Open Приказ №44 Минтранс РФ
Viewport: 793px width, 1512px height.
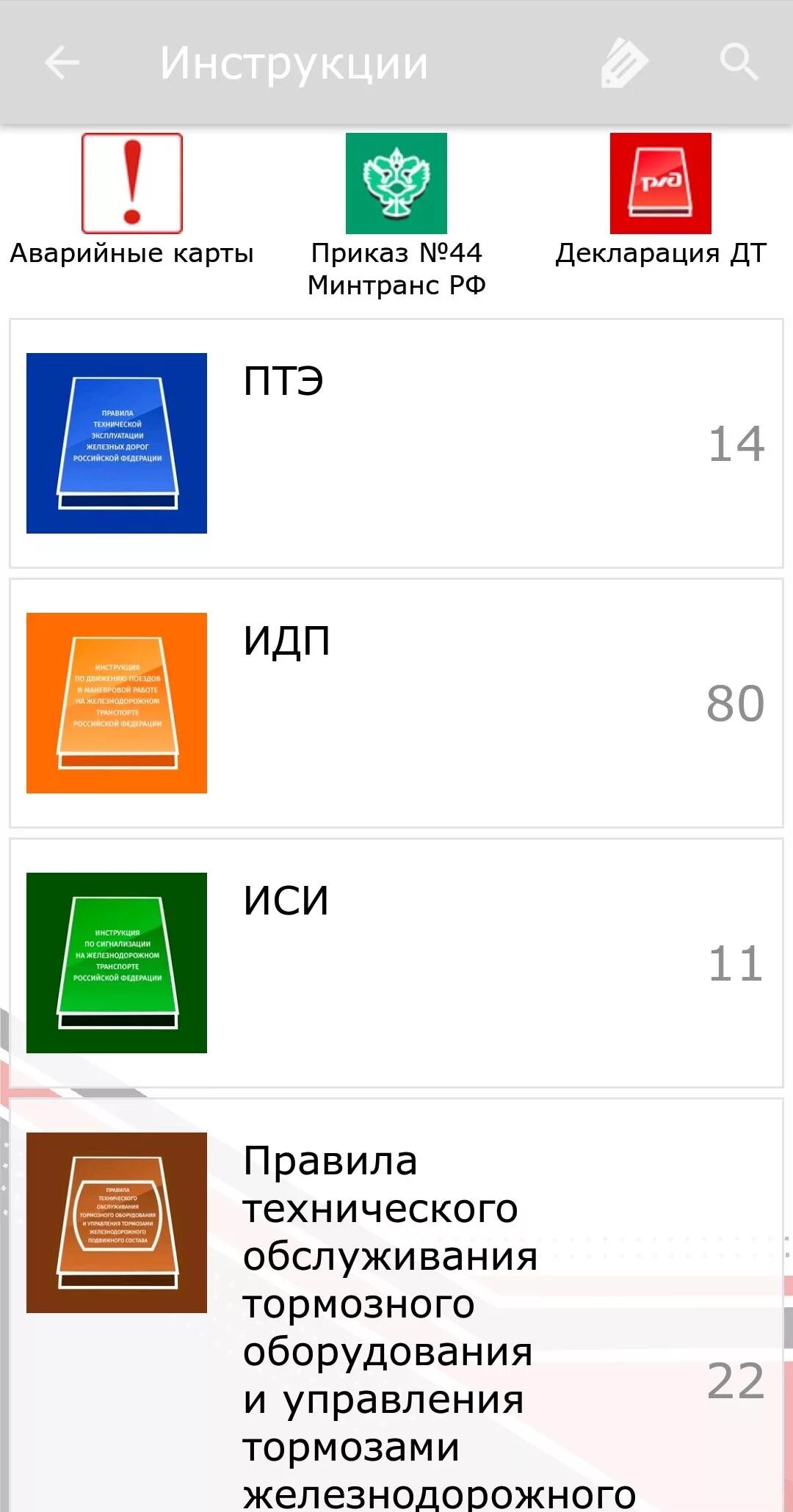click(396, 216)
